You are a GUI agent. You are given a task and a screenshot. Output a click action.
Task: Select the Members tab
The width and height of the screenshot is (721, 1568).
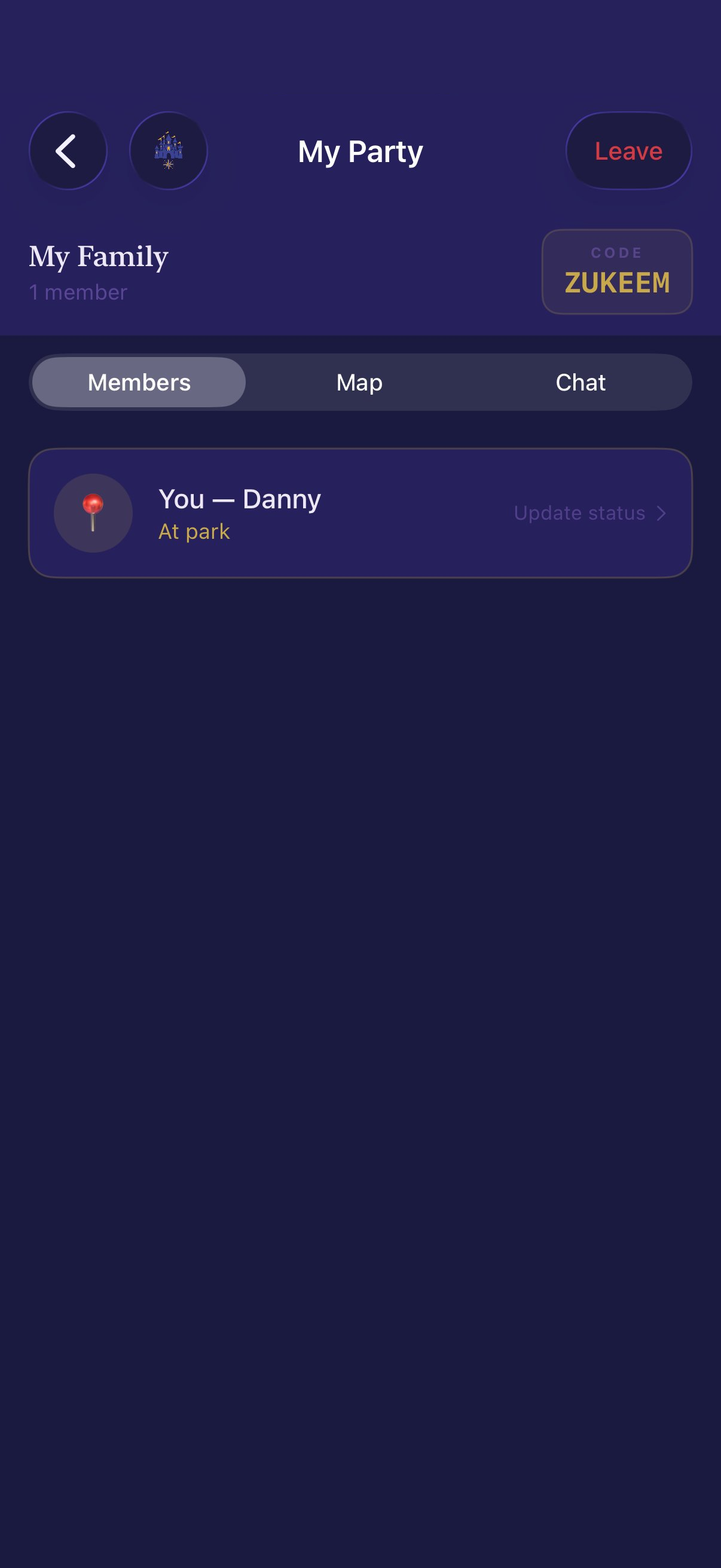pos(139,382)
